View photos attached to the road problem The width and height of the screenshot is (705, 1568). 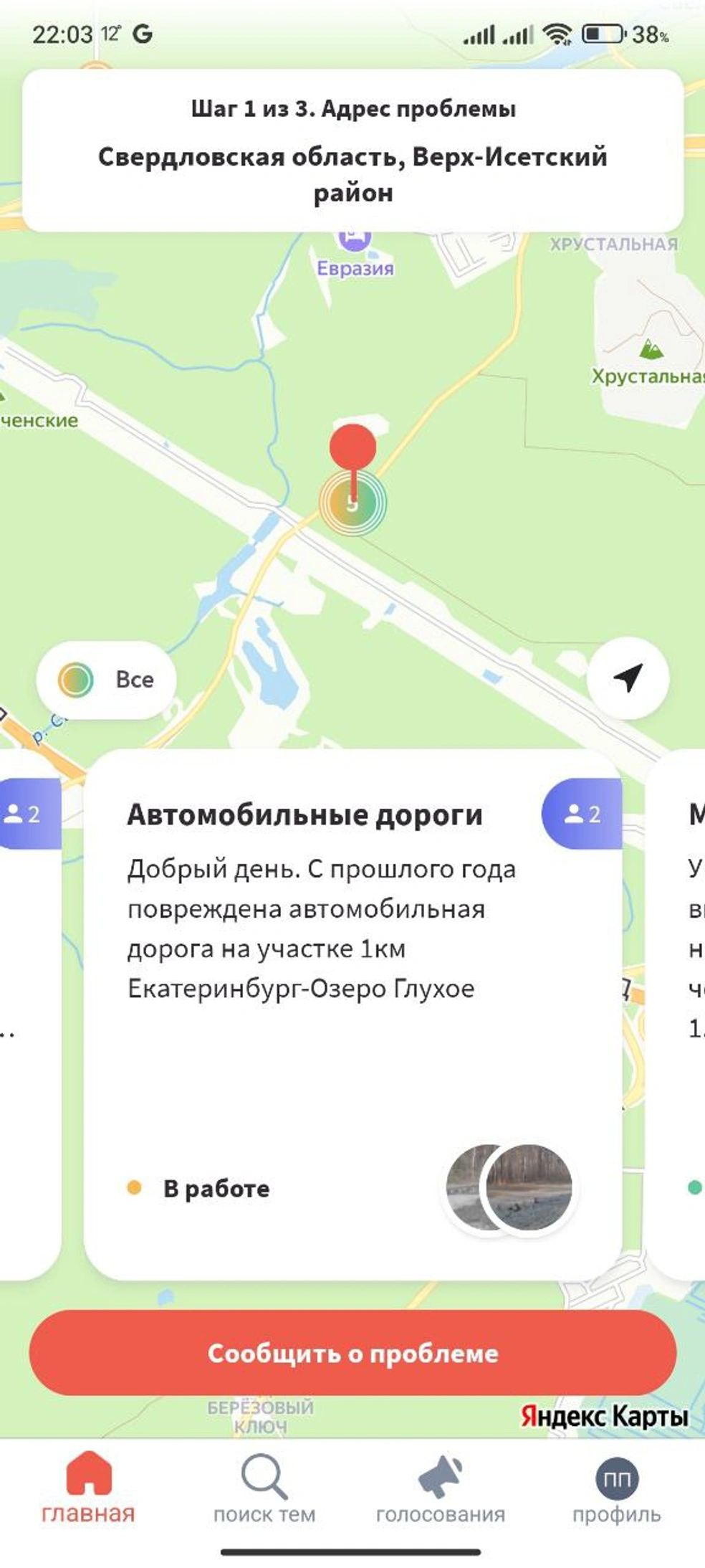coord(510,1188)
